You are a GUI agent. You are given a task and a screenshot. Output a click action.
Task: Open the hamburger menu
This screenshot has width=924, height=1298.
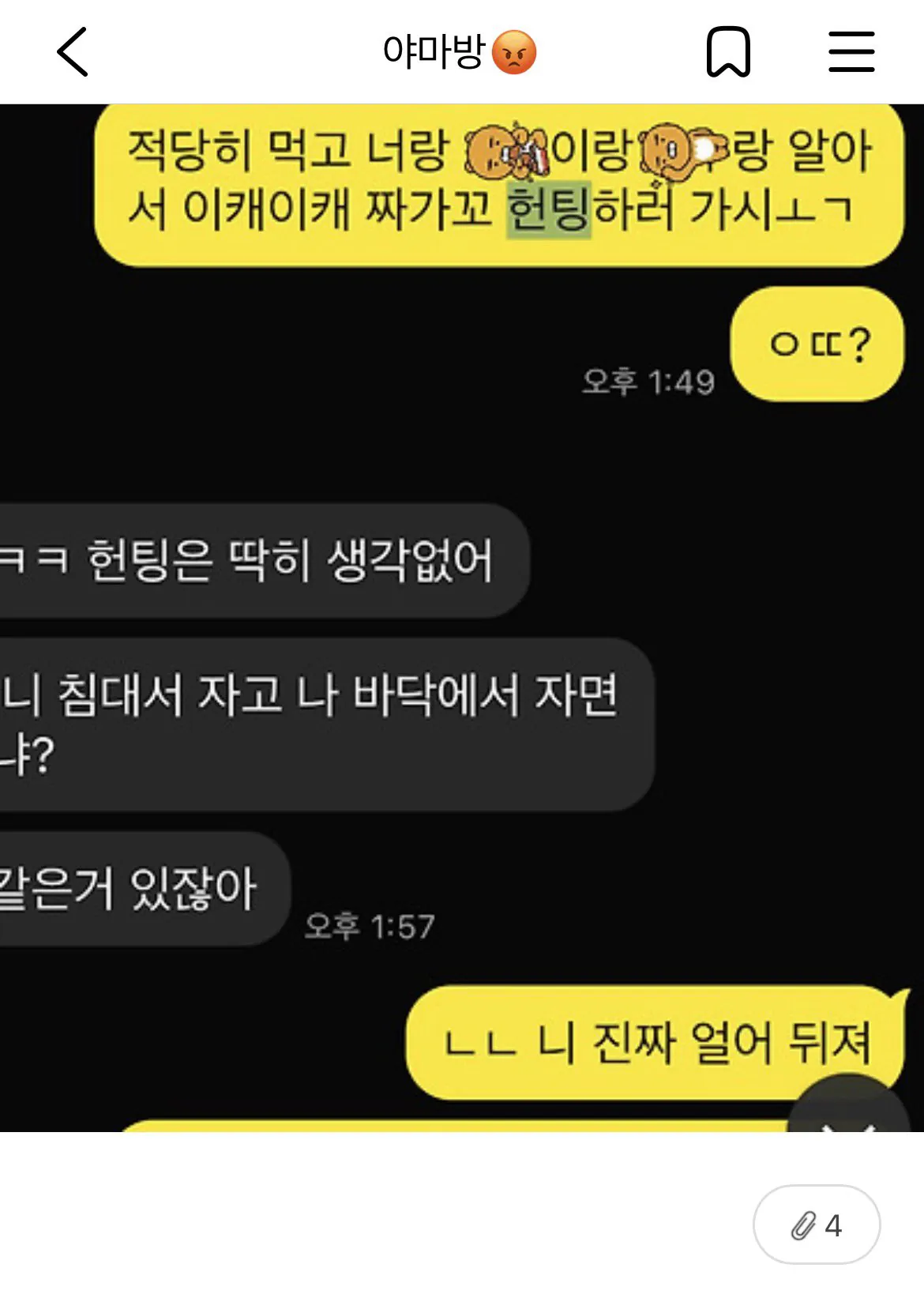(x=851, y=52)
